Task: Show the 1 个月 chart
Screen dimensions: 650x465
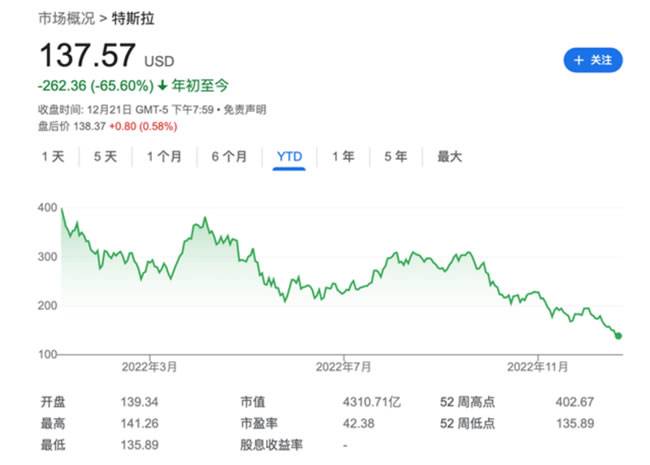Action: click(164, 157)
